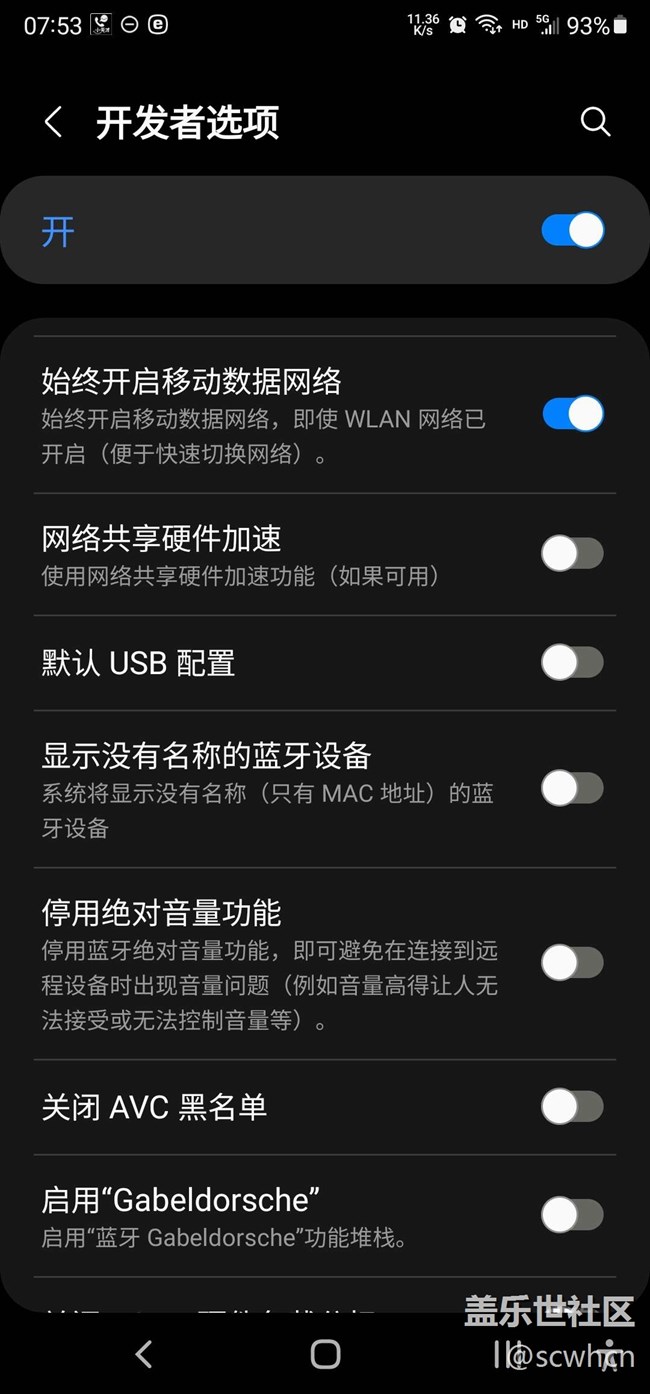The width and height of the screenshot is (650, 1394).
Task: Turn off the main 开 developer switch
Action: [572, 231]
